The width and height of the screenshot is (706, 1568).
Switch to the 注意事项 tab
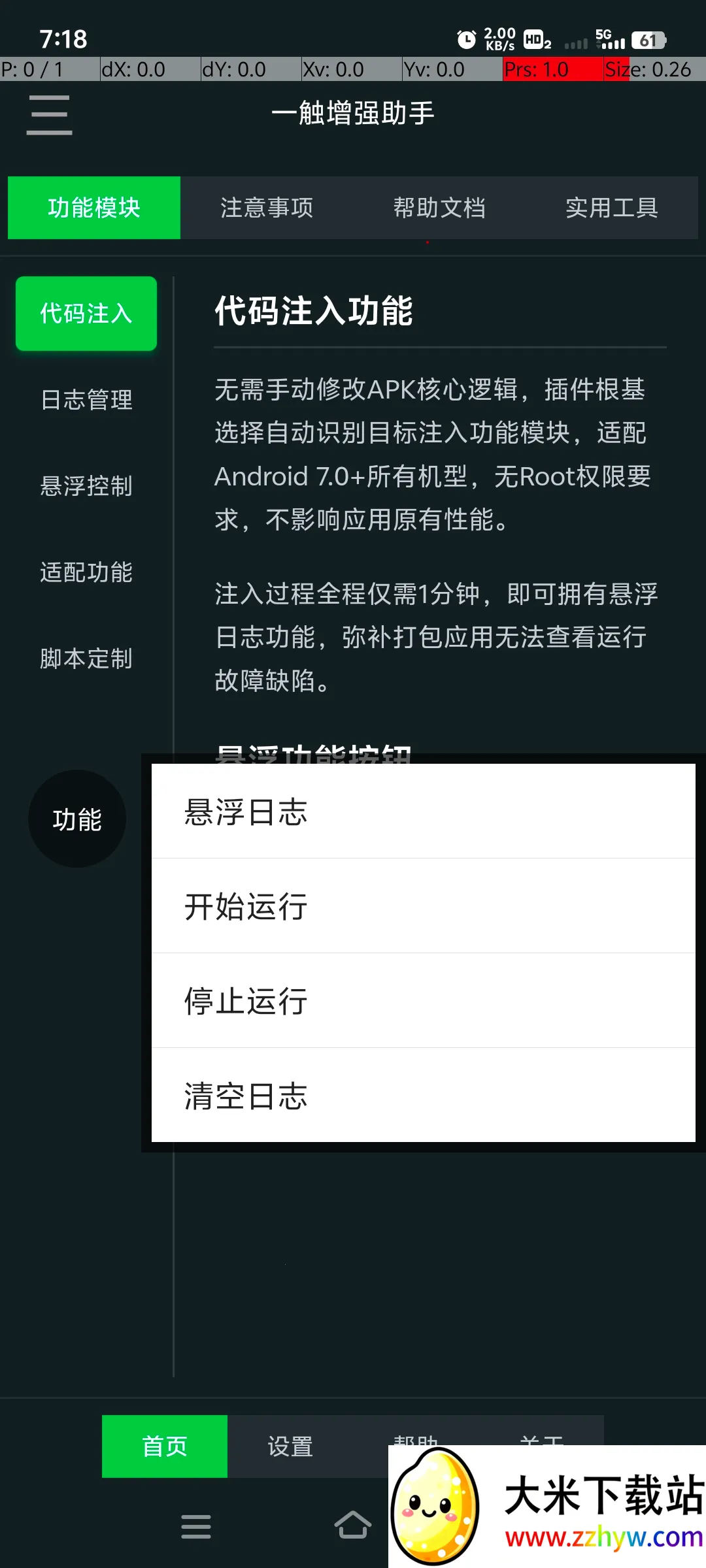267,208
